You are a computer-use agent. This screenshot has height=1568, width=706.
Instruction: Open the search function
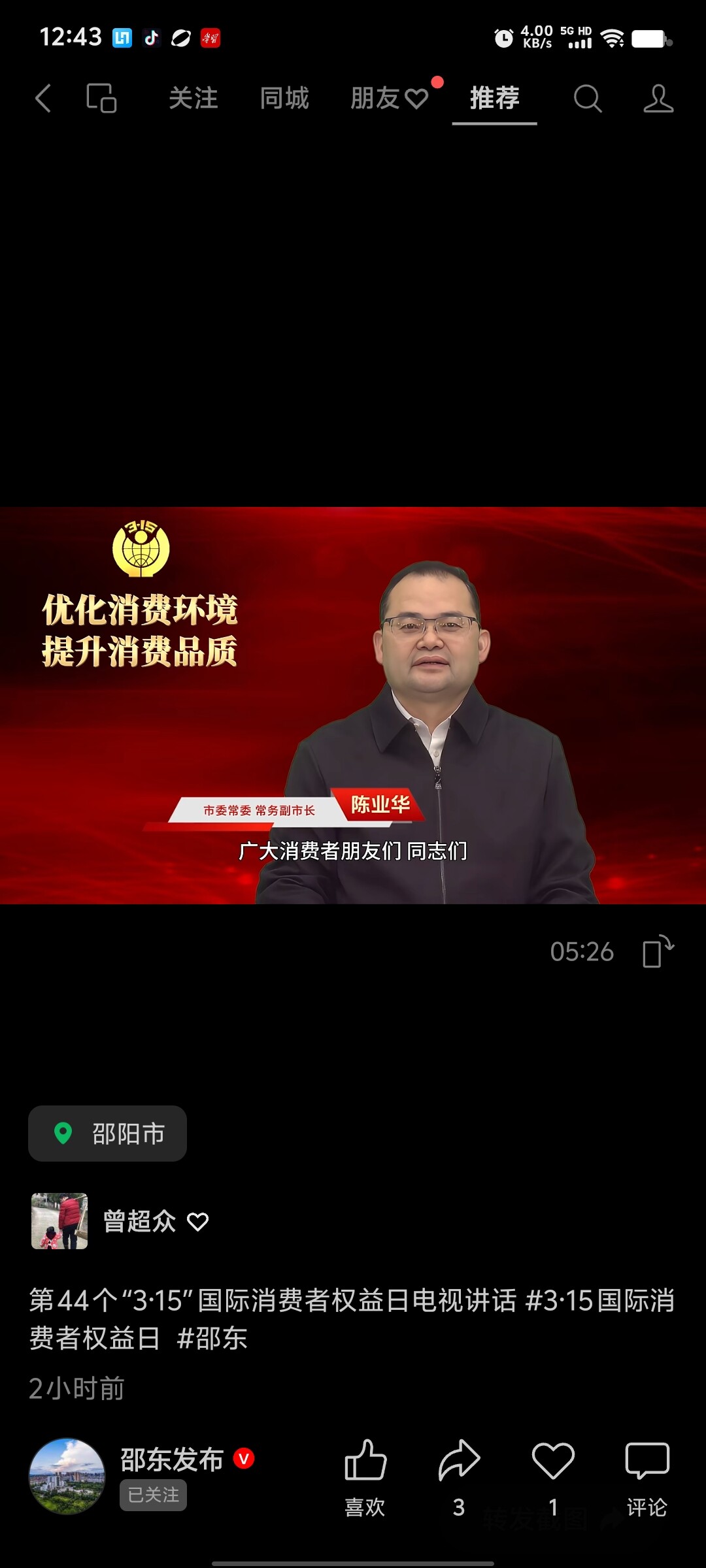click(x=588, y=98)
